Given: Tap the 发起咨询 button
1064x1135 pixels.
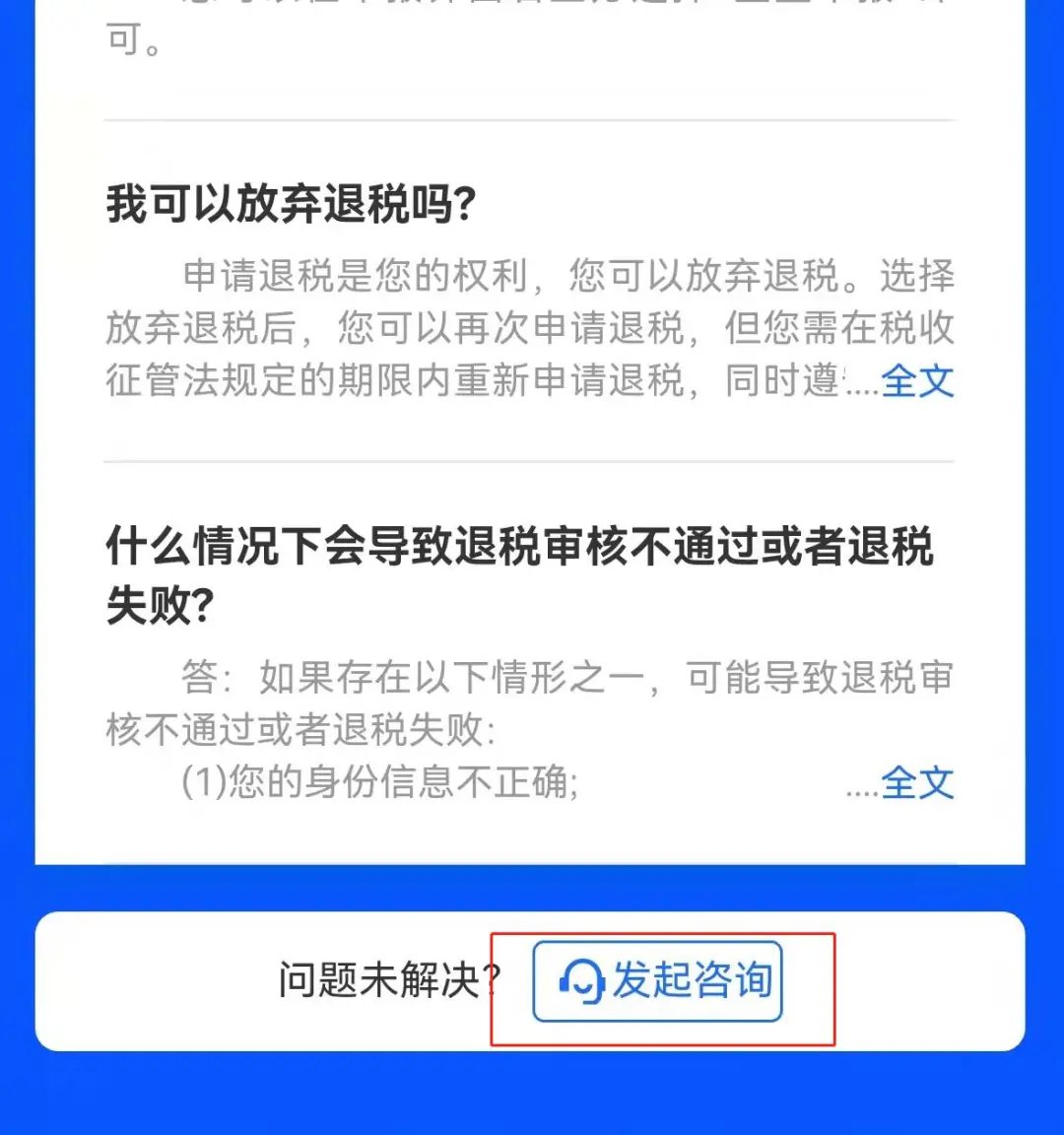Looking at the screenshot, I should pyautogui.click(x=657, y=981).
